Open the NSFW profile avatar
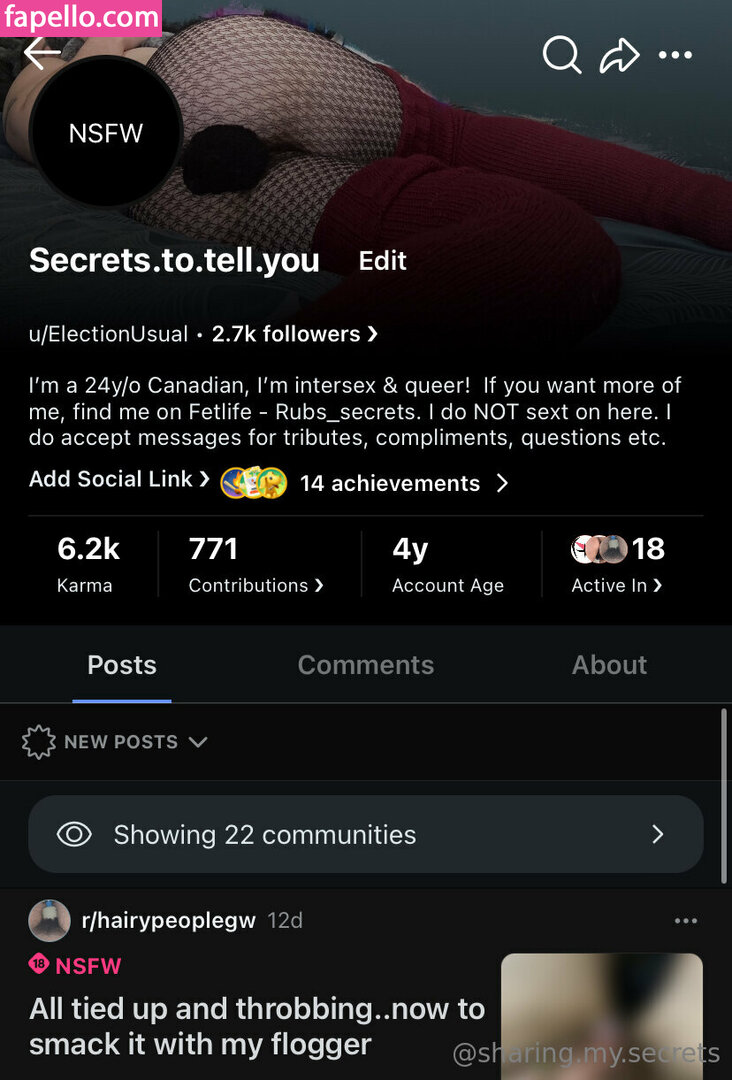This screenshot has width=732, height=1080. click(106, 133)
